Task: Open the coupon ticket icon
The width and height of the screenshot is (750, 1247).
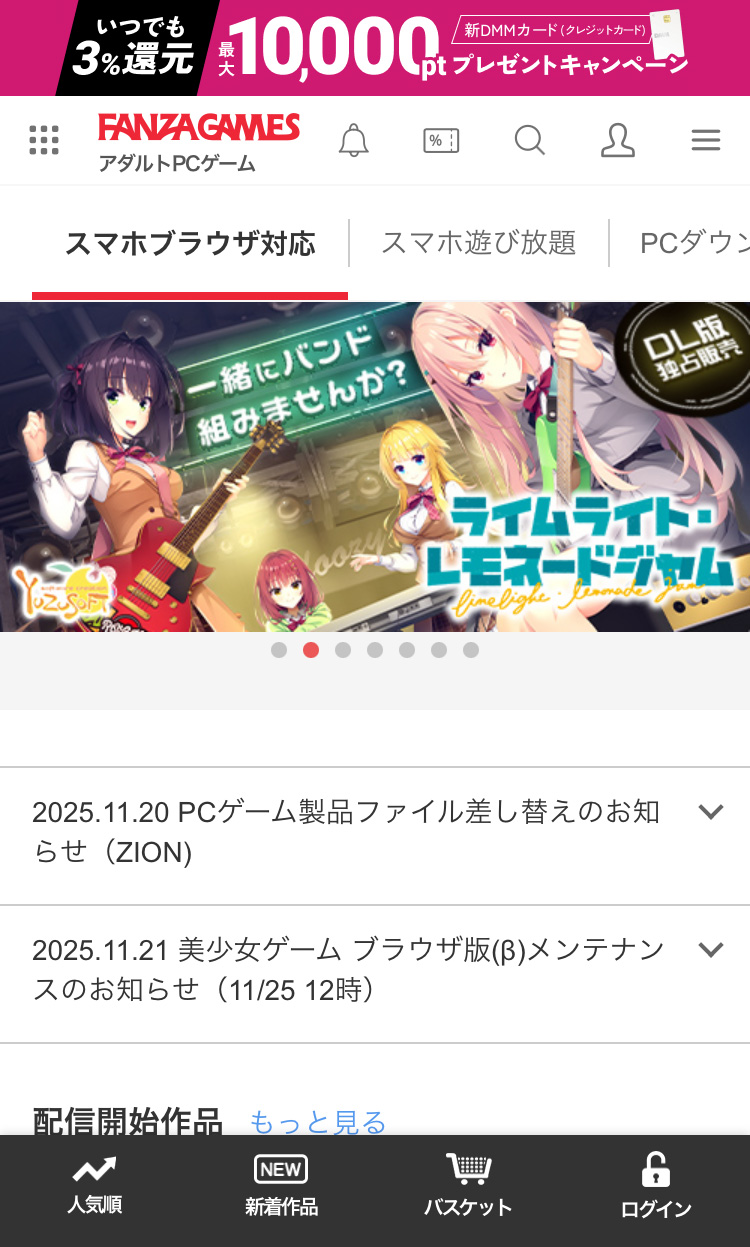Action: pos(441,140)
